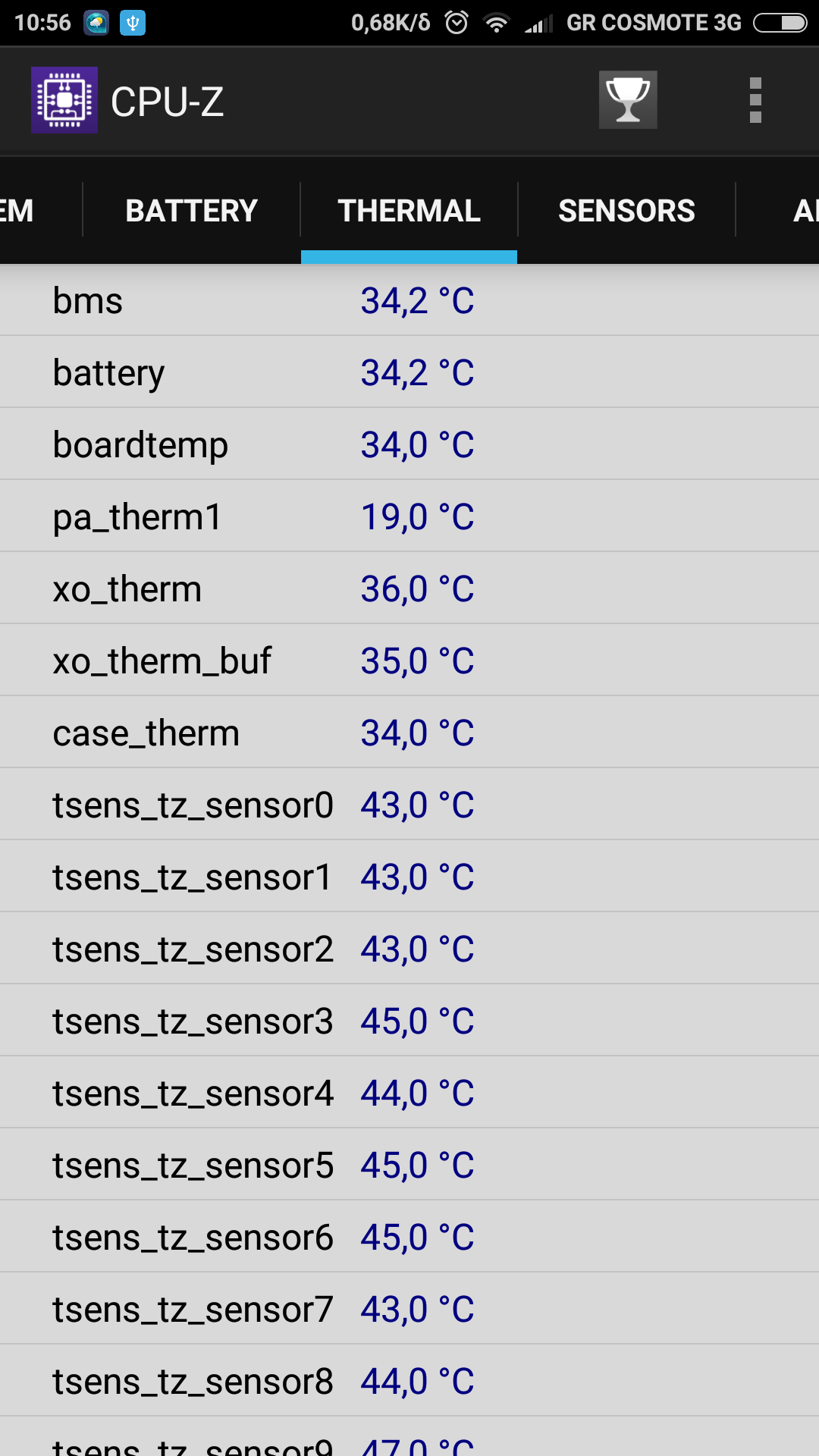This screenshot has height=1456, width=819.
Task: Open the overflow menu
Action: (x=755, y=100)
